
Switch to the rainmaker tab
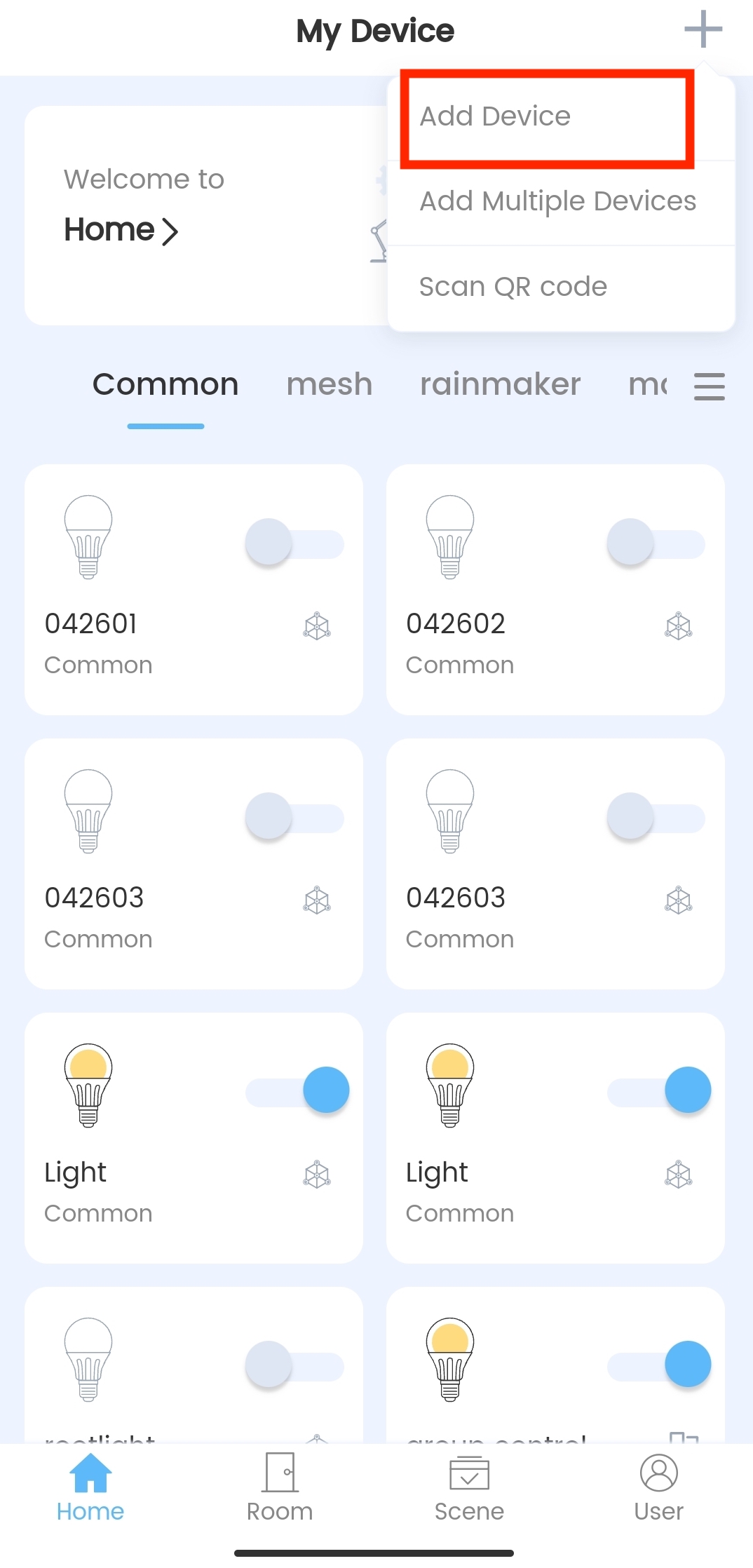[x=500, y=384]
